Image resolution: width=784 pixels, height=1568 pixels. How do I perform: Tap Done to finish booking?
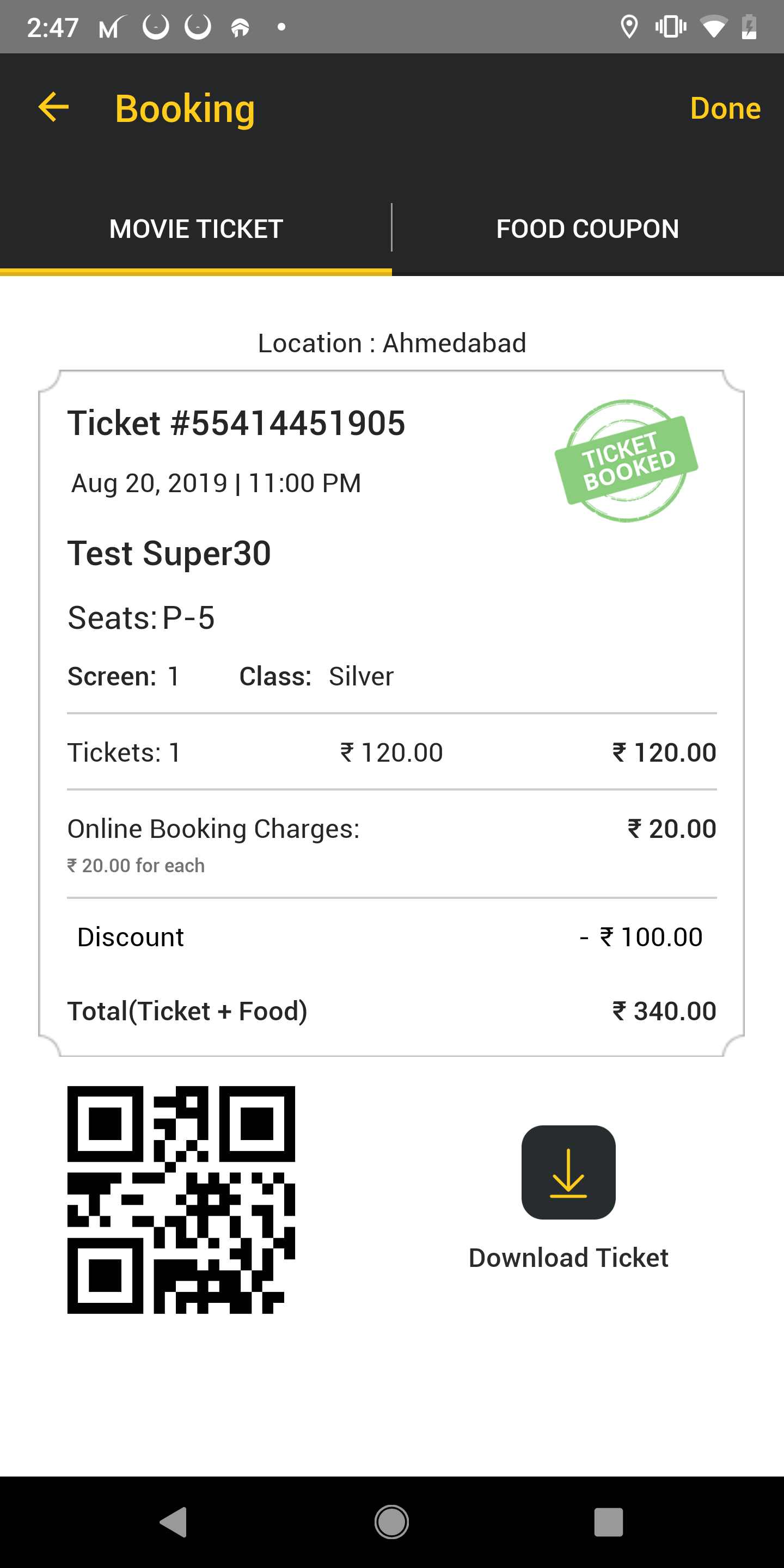tap(724, 109)
